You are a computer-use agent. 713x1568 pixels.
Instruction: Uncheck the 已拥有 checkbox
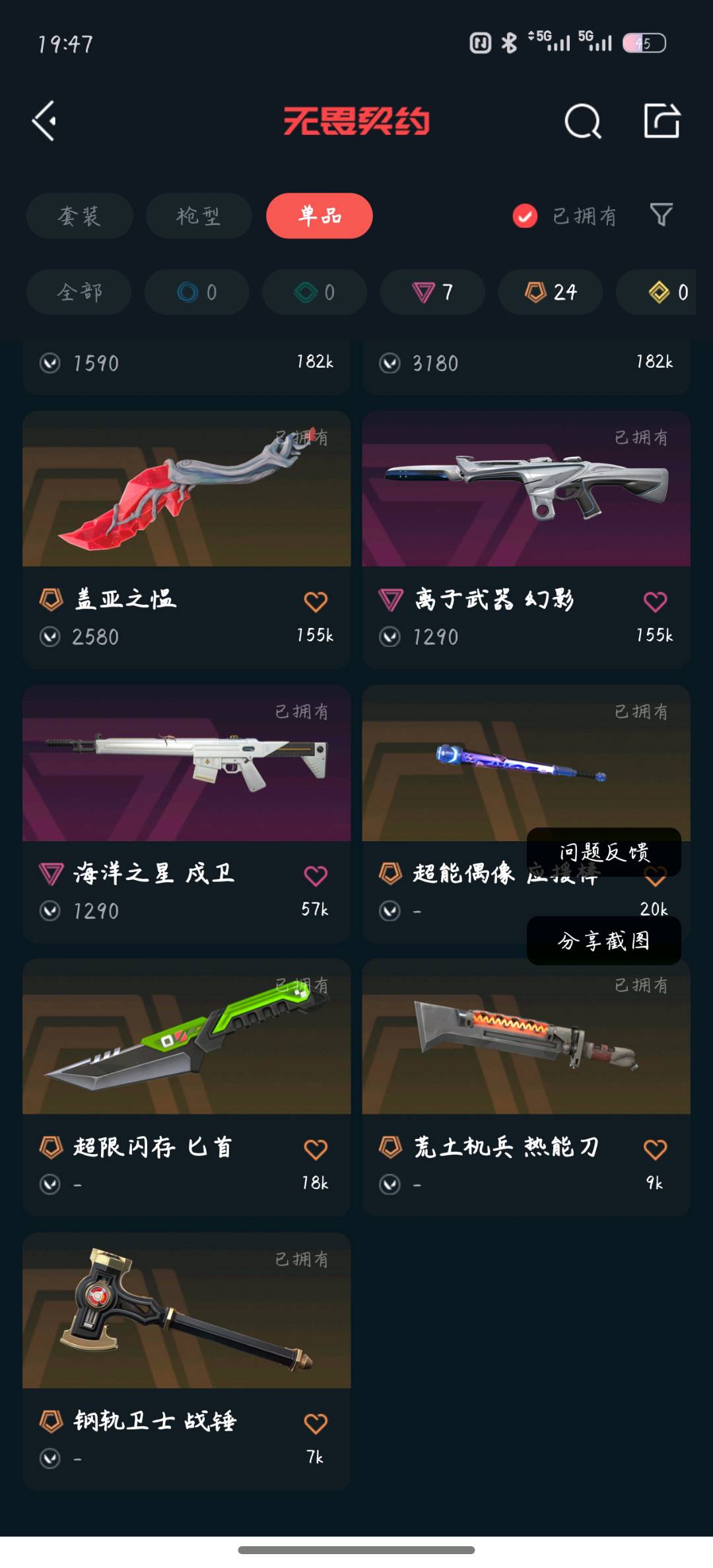525,216
